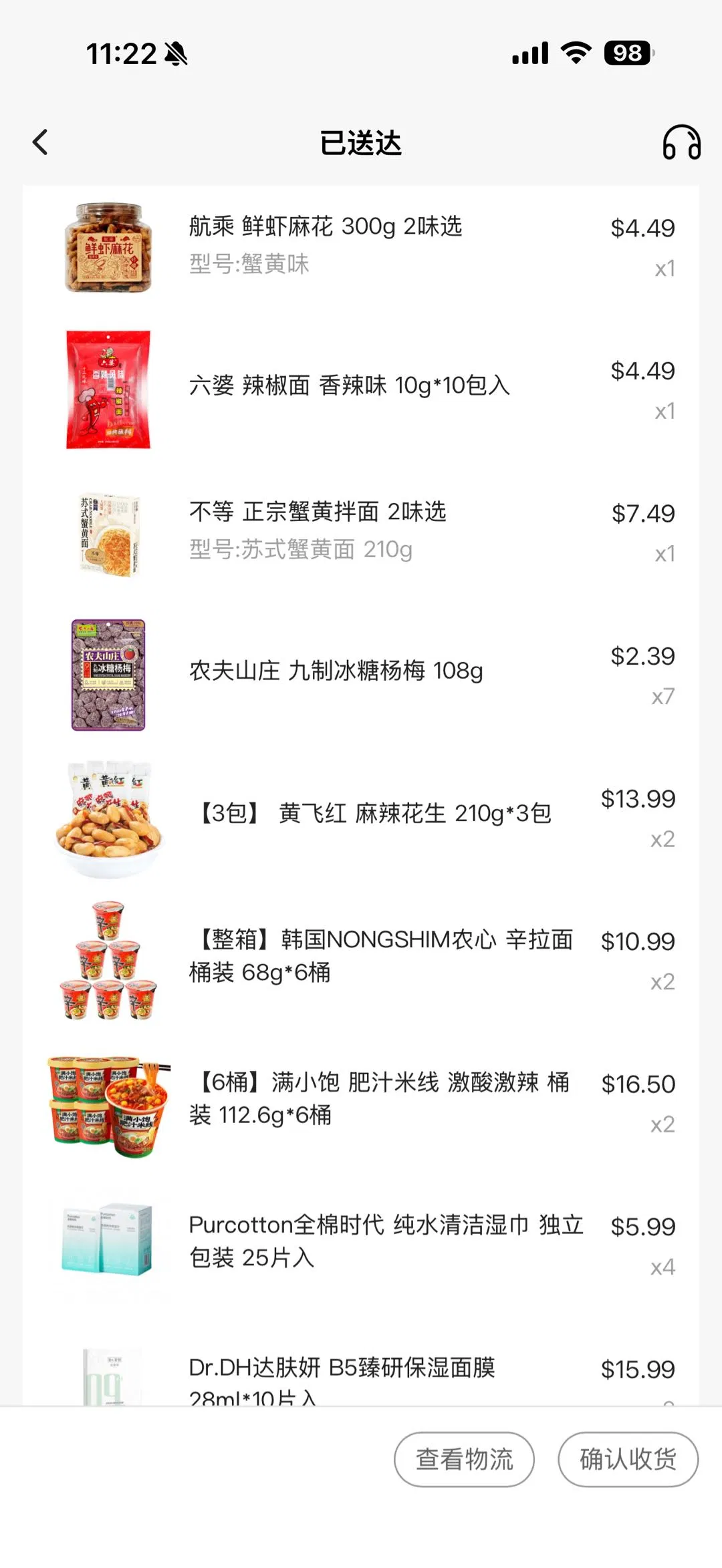The height and width of the screenshot is (1568, 722).
Task: View the 六婆 辣椒面 香辣味 product
Action: [x=349, y=385]
